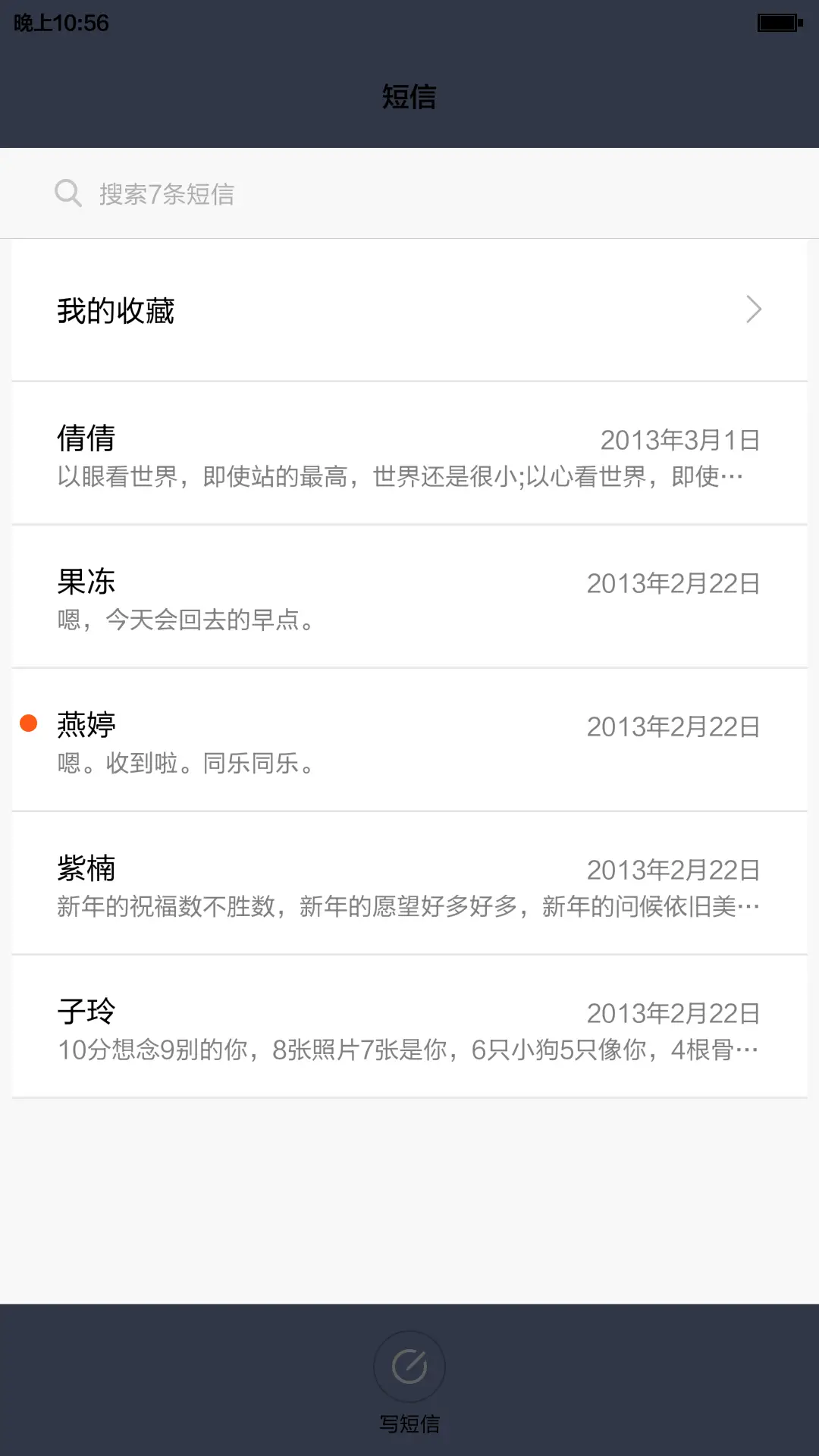The image size is (819, 1456).
Task: Tap the right-pointing chevron on favorites row
Action: click(x=752, y=309)
